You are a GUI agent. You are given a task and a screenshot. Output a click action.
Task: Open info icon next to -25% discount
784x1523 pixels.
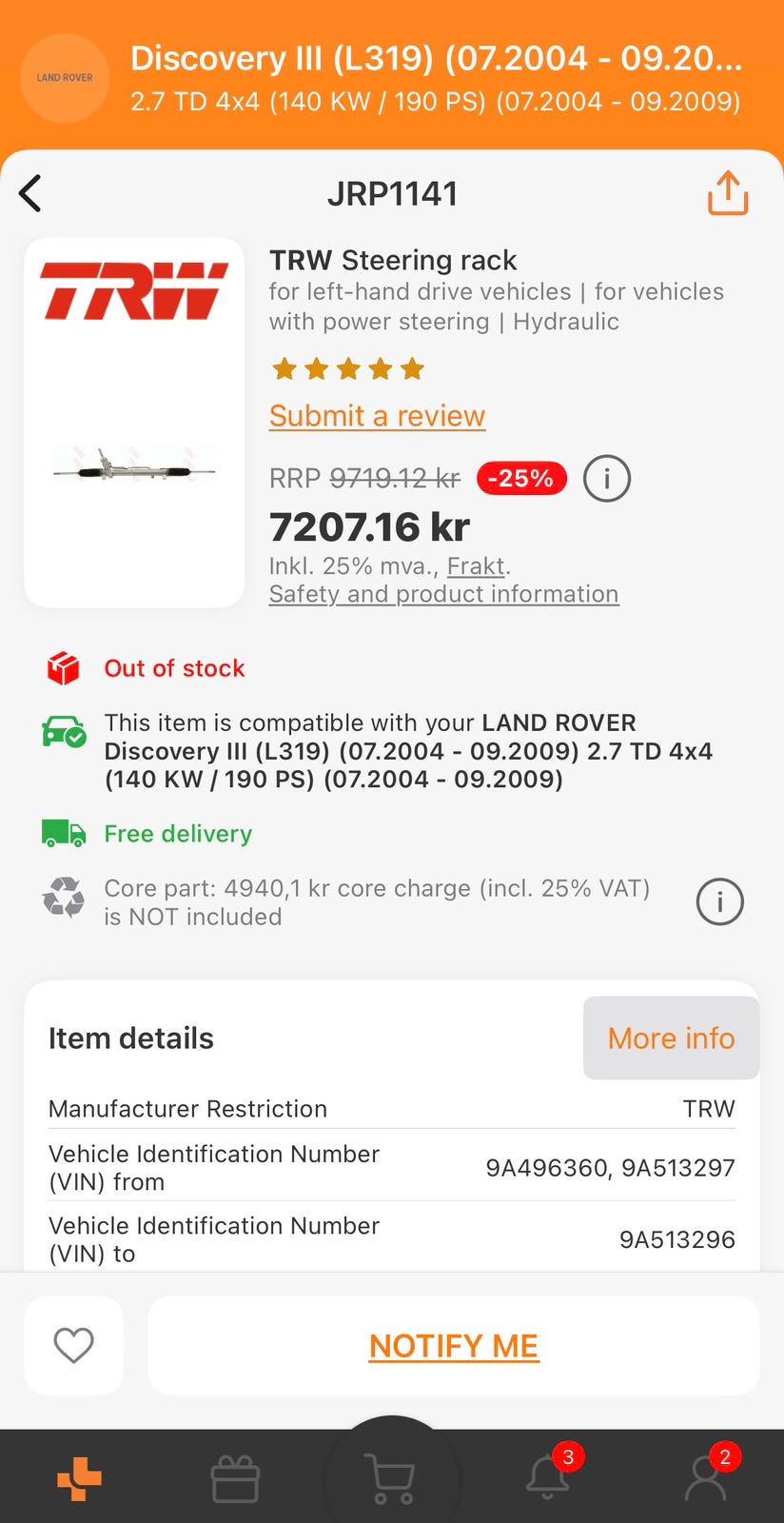(x=606, y=478)
